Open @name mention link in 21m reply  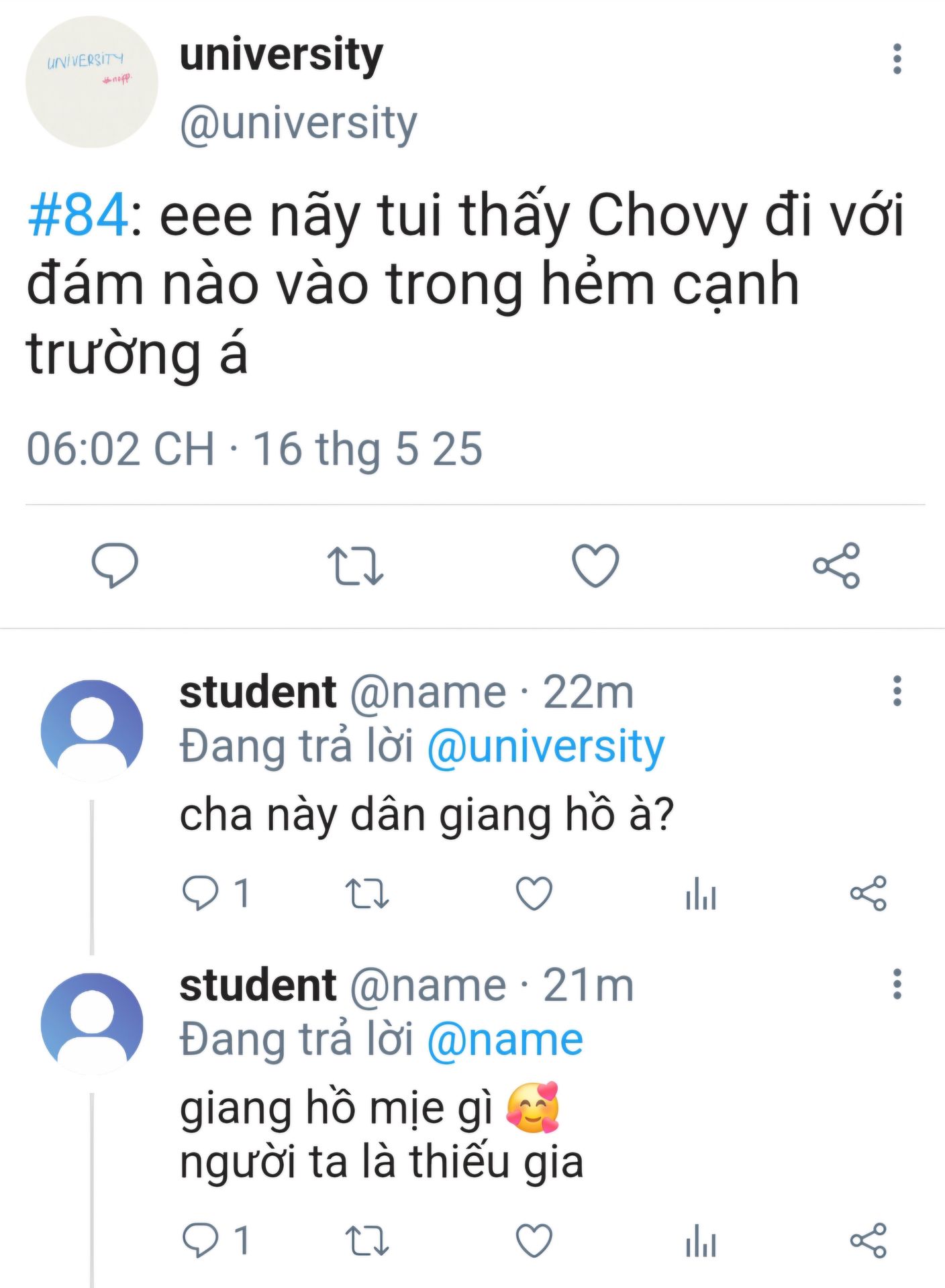point(505,1040)
